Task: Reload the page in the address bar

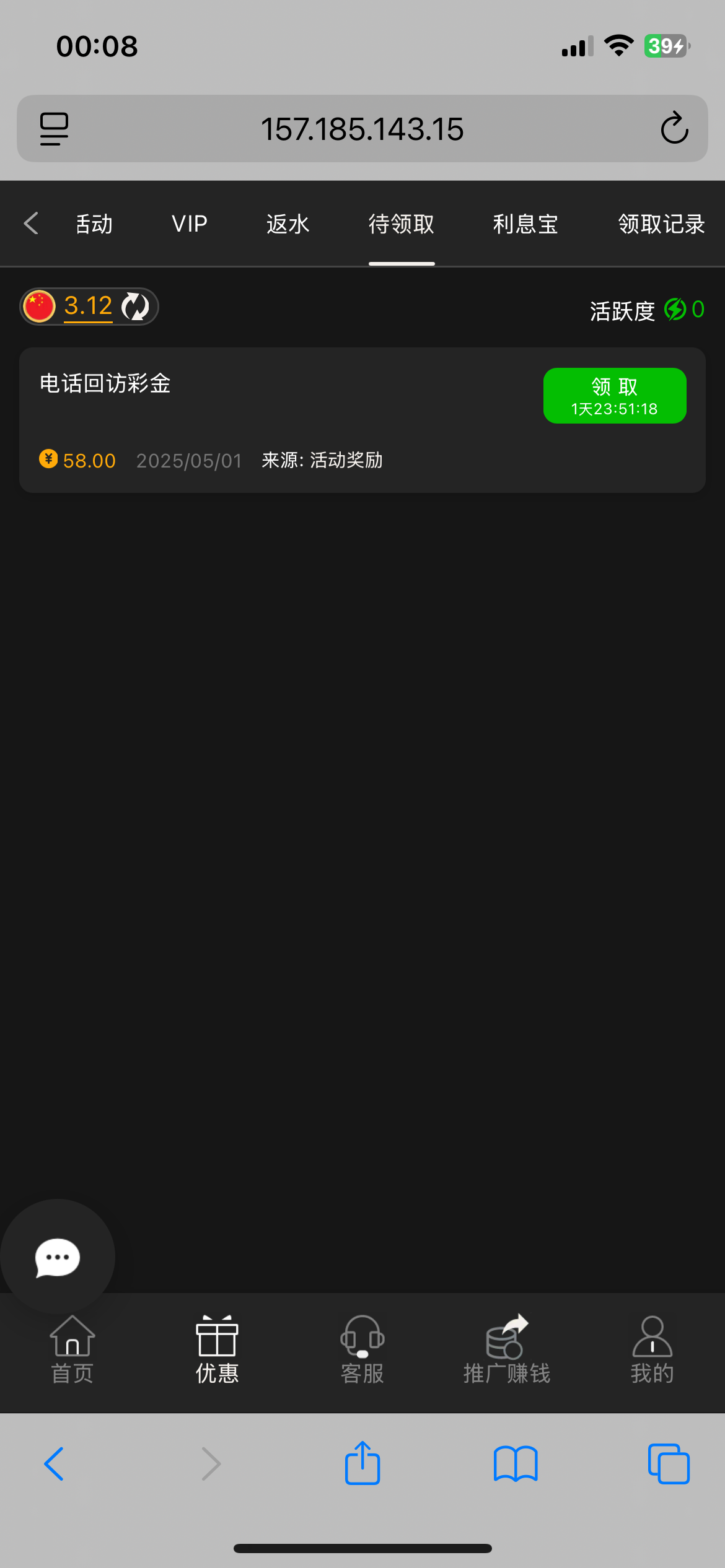Action: point(674,129)
